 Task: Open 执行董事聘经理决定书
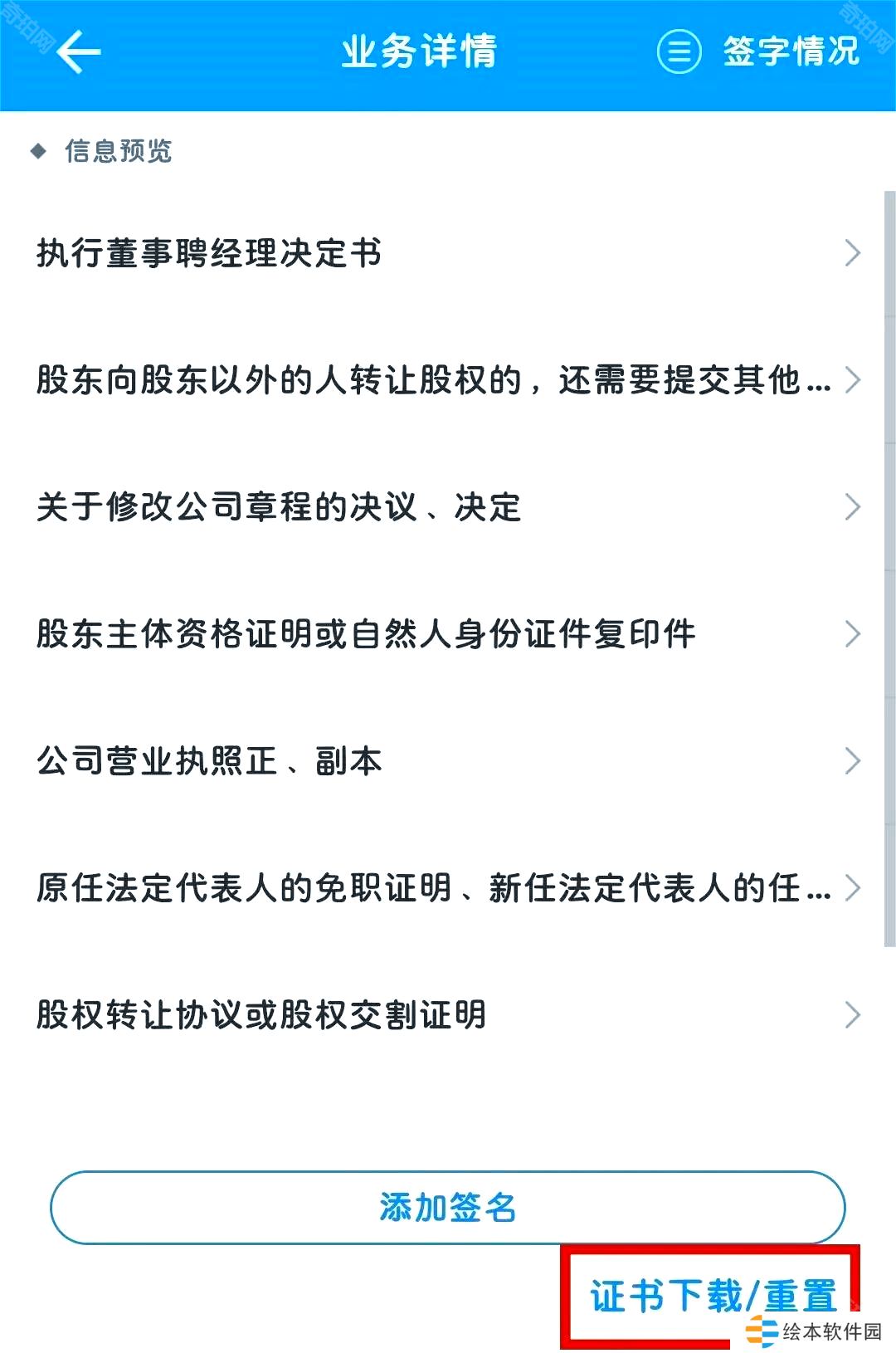pyautogui.click(x=448, y=253)
